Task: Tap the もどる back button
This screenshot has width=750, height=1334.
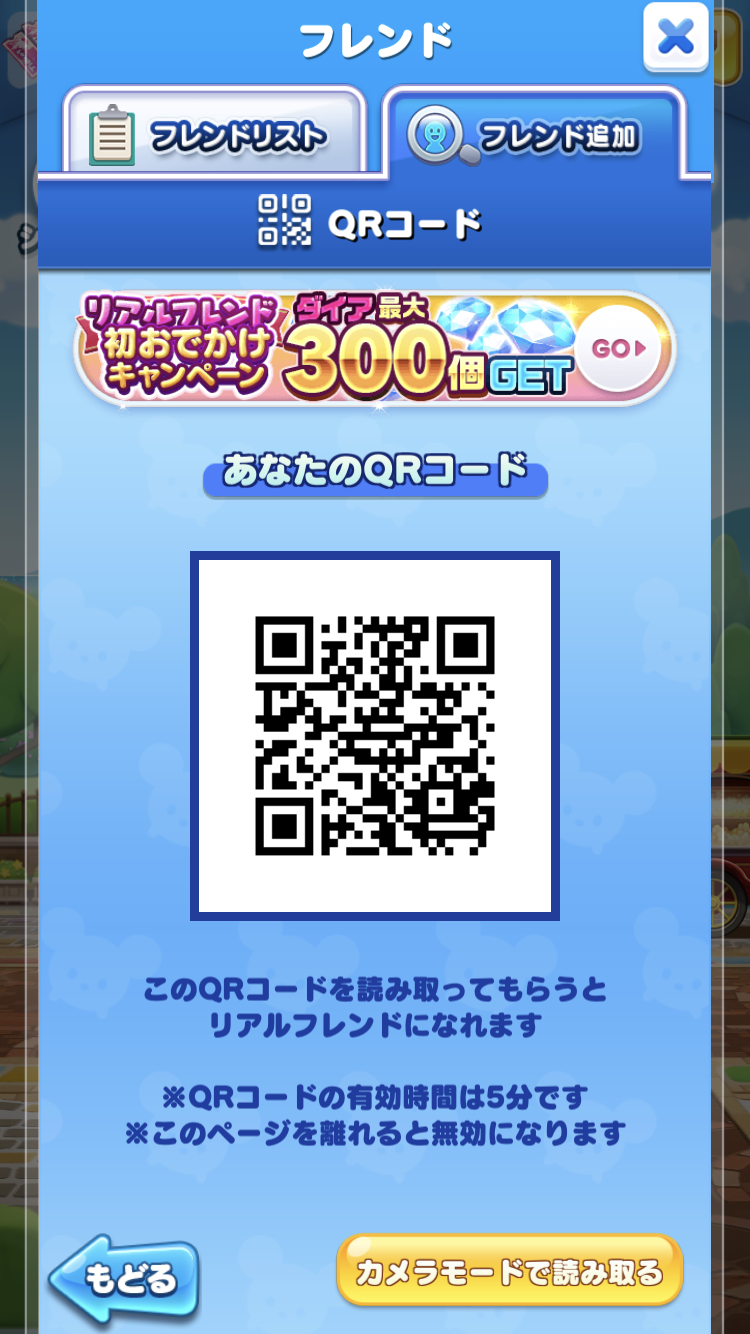Action: pyautogui.click(x=125, y=1278)
